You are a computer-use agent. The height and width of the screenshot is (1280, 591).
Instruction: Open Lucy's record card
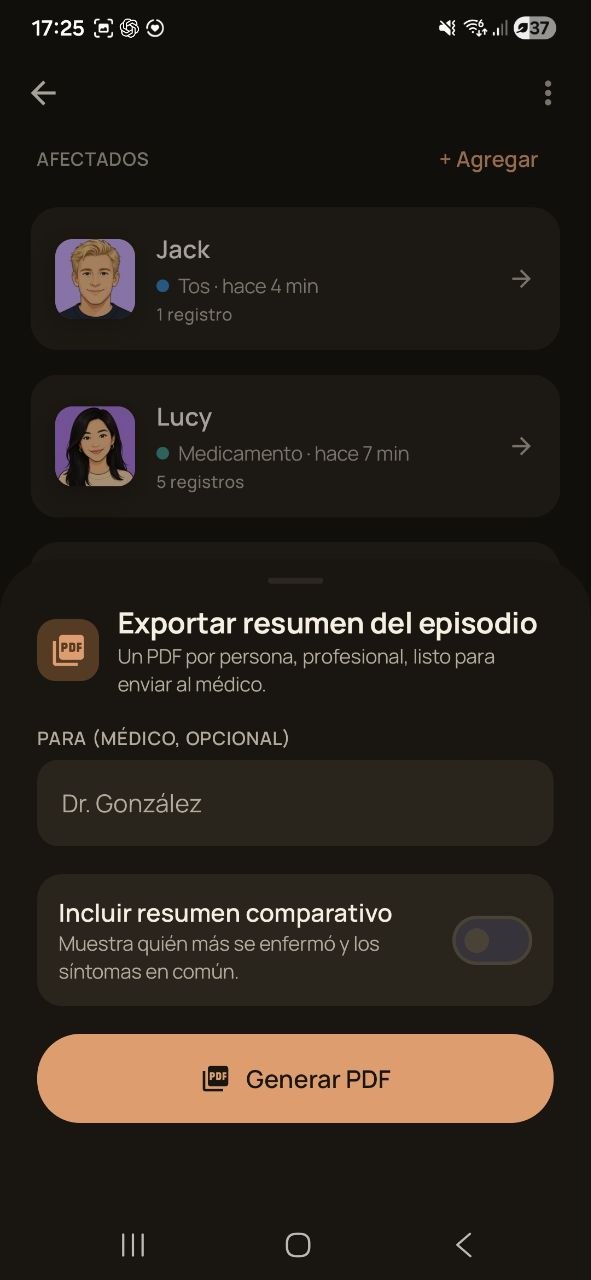[295, 446]
